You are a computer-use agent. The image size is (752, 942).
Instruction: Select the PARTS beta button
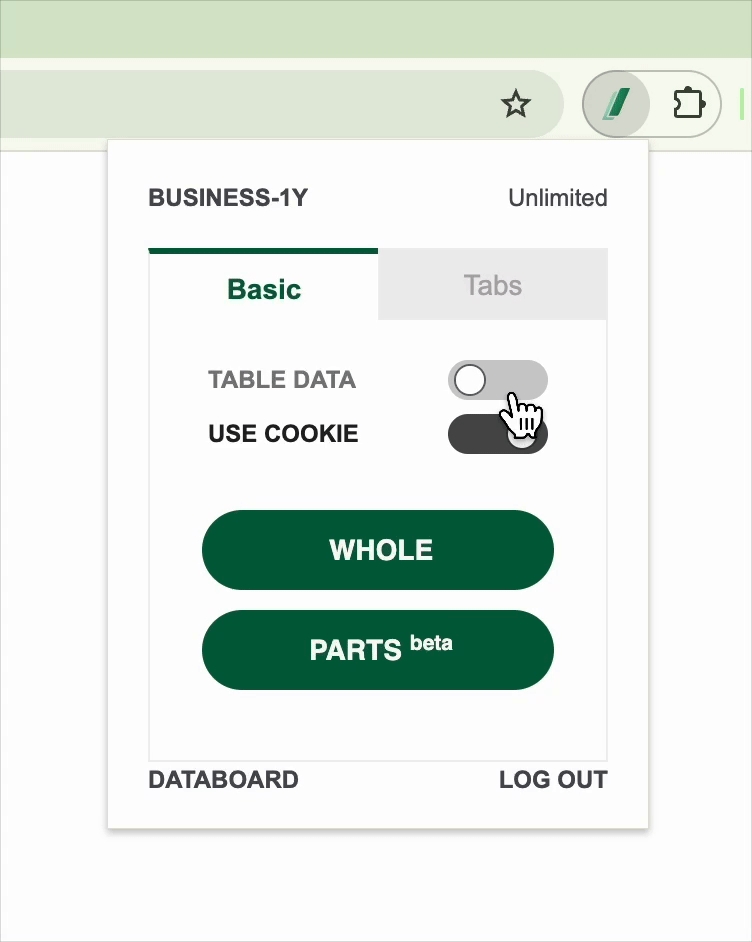click(x=378, y=650)
